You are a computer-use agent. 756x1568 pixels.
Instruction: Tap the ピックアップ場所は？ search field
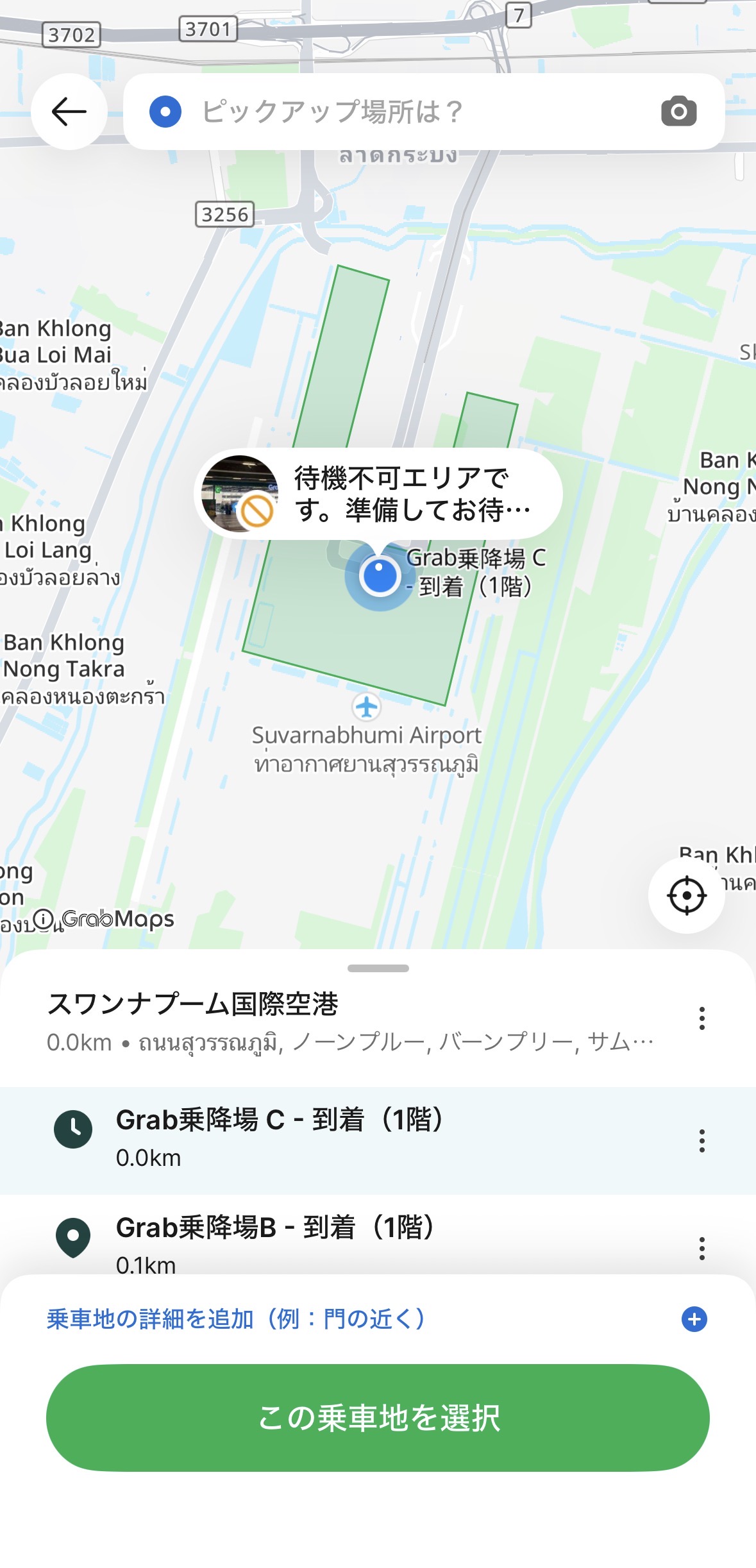pos(385,112)
